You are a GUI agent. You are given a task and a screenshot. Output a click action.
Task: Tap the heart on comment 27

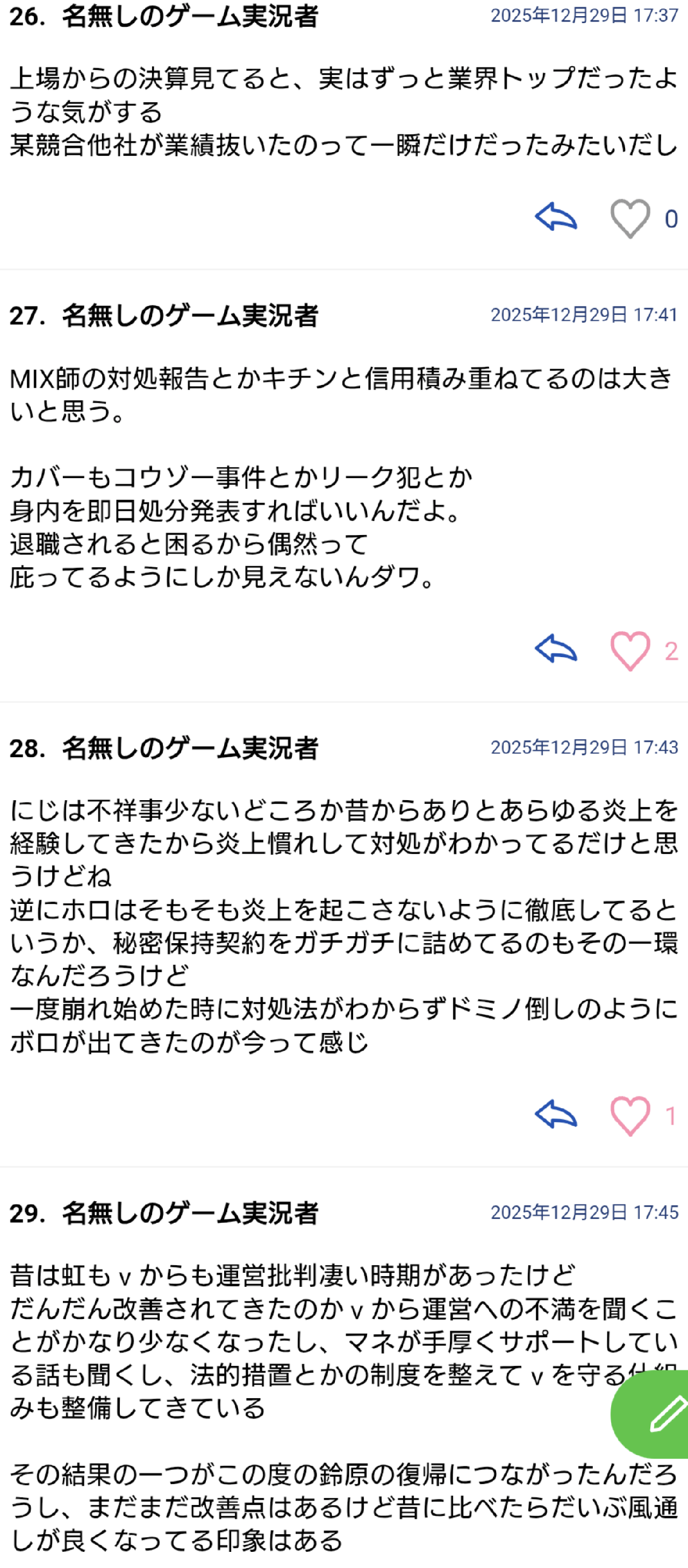pos(630,651)
